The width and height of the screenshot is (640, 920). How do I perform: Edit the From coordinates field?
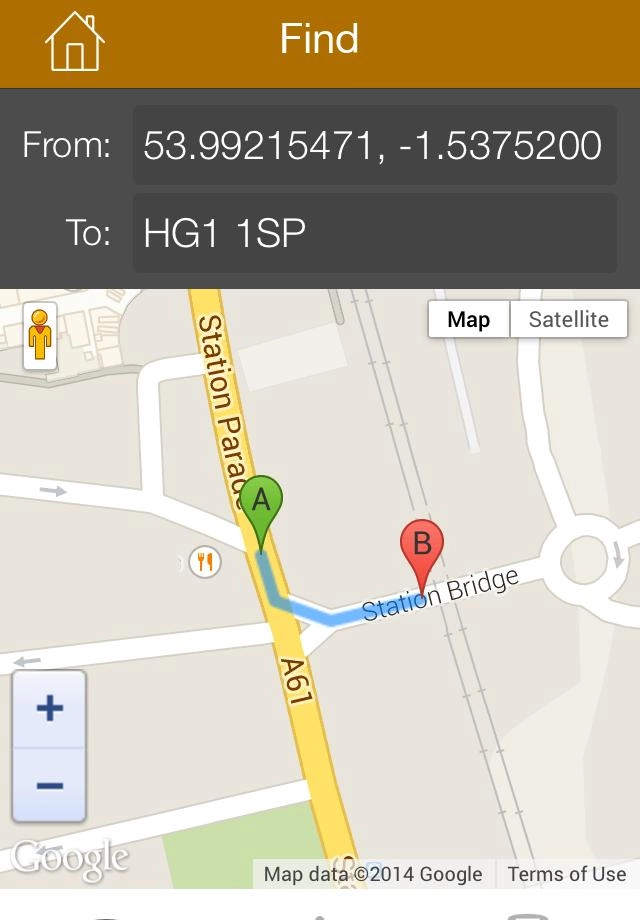pos(374,146)
